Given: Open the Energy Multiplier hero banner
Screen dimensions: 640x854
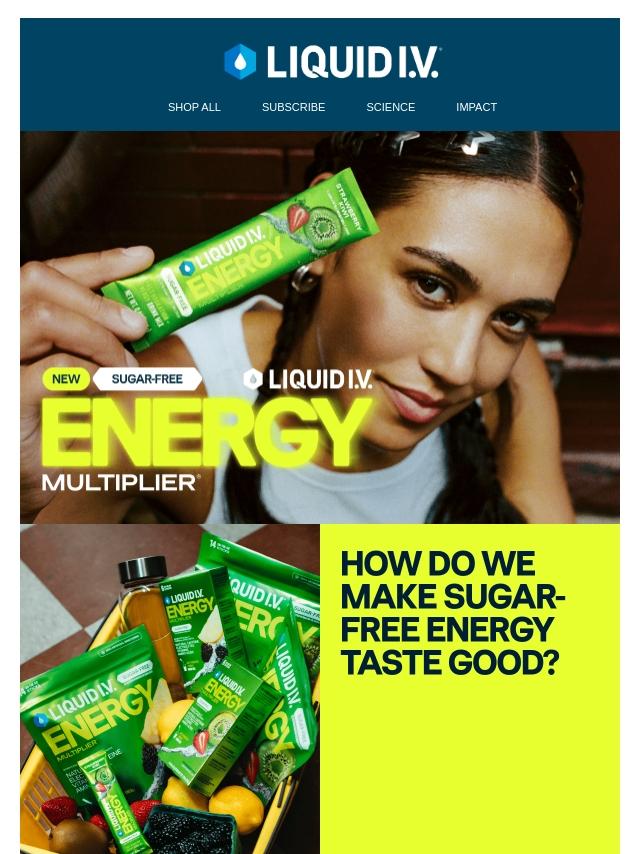Looking at the screenshot, I should pos(320,327).
